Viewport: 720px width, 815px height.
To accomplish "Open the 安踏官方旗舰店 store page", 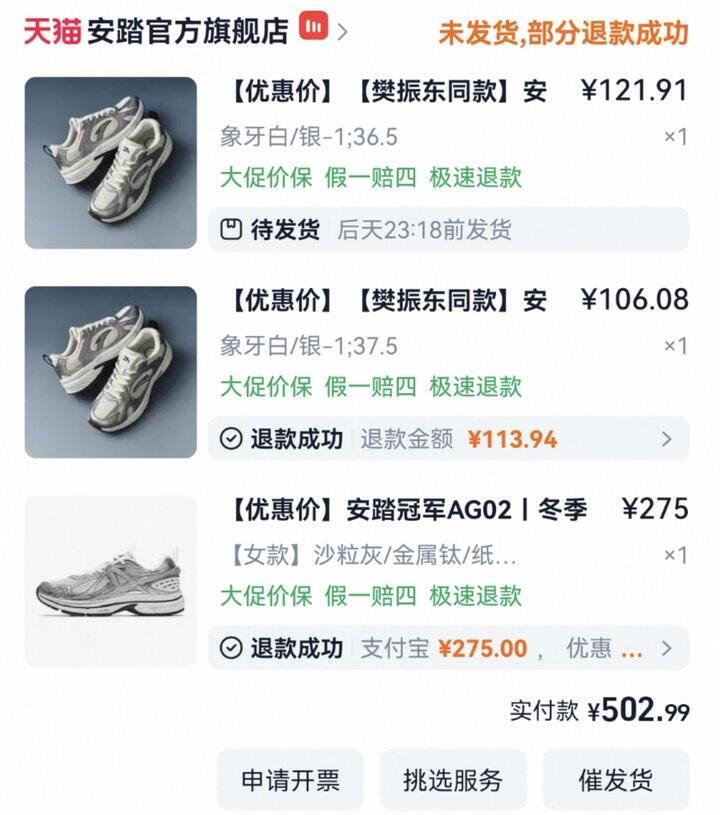I will pos(187,31).
